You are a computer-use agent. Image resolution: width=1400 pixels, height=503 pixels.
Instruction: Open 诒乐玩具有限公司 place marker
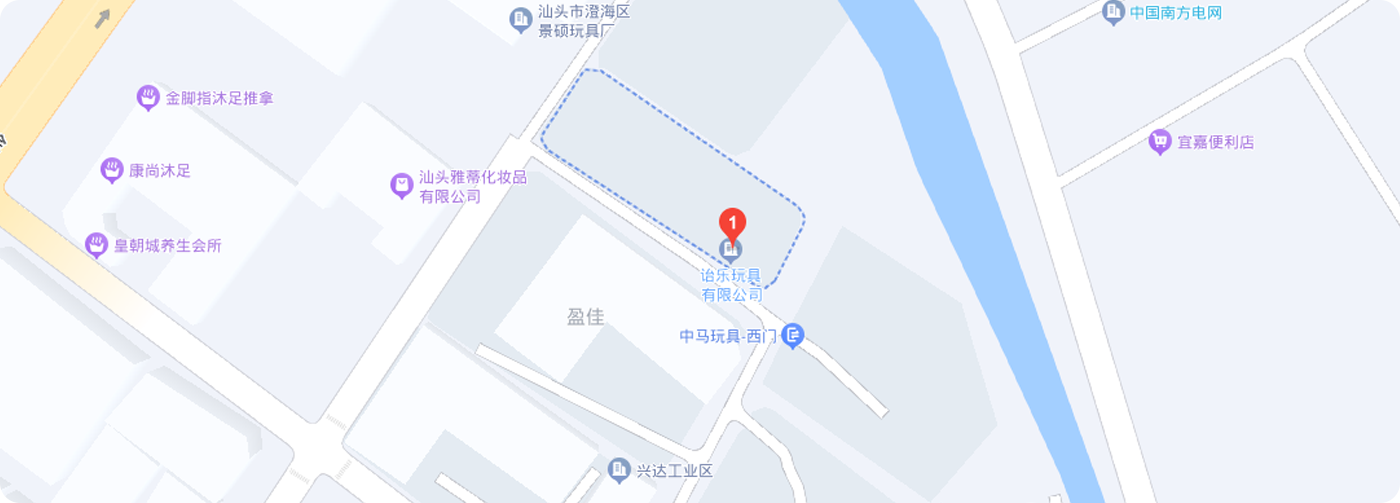click(x=732, y=248)
